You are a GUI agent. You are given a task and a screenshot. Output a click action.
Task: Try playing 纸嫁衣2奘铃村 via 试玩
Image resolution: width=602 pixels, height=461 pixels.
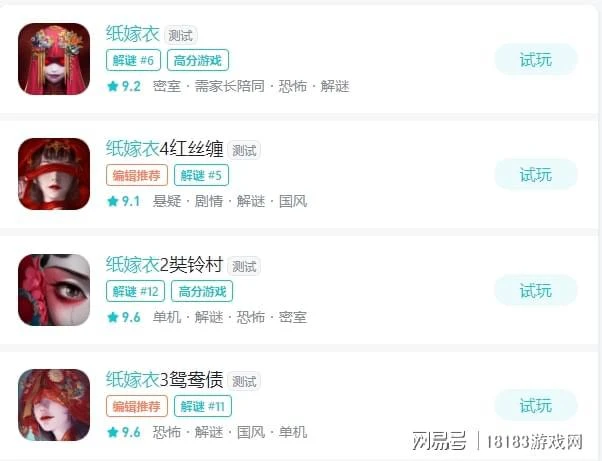pos(535,290)
